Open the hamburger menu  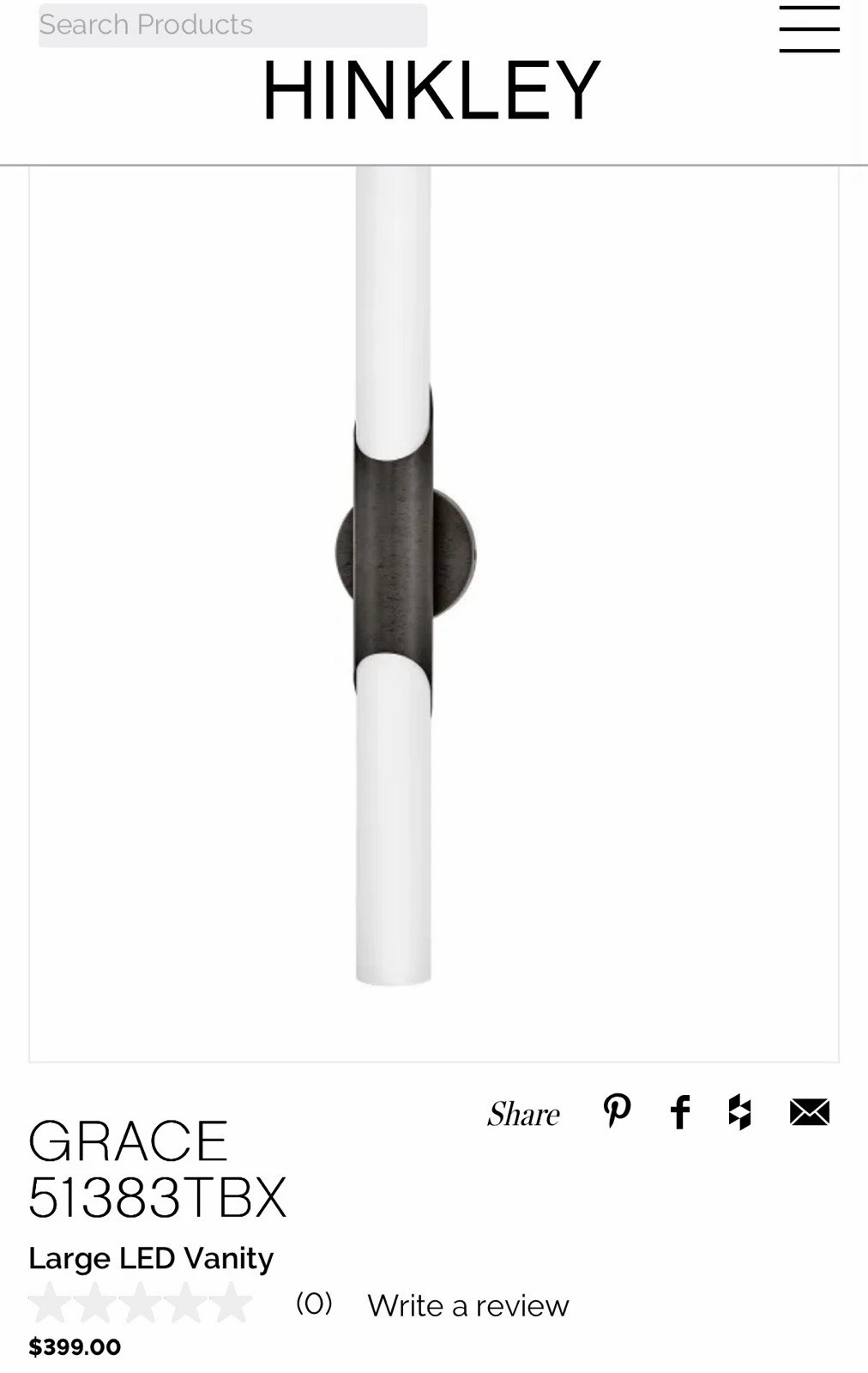(809, 30)
